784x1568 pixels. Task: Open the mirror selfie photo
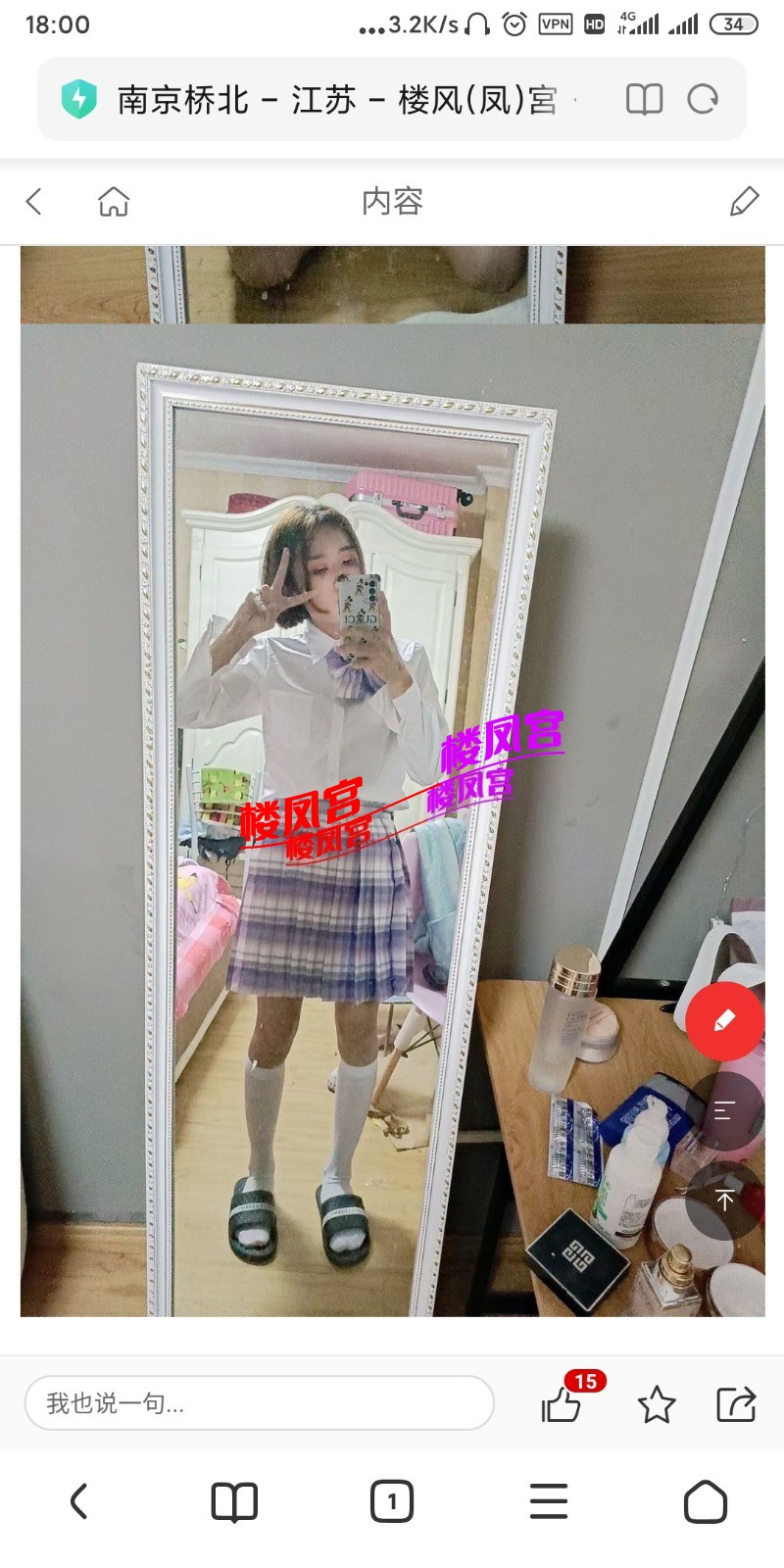pyautogui.click(x=392, y=819)
